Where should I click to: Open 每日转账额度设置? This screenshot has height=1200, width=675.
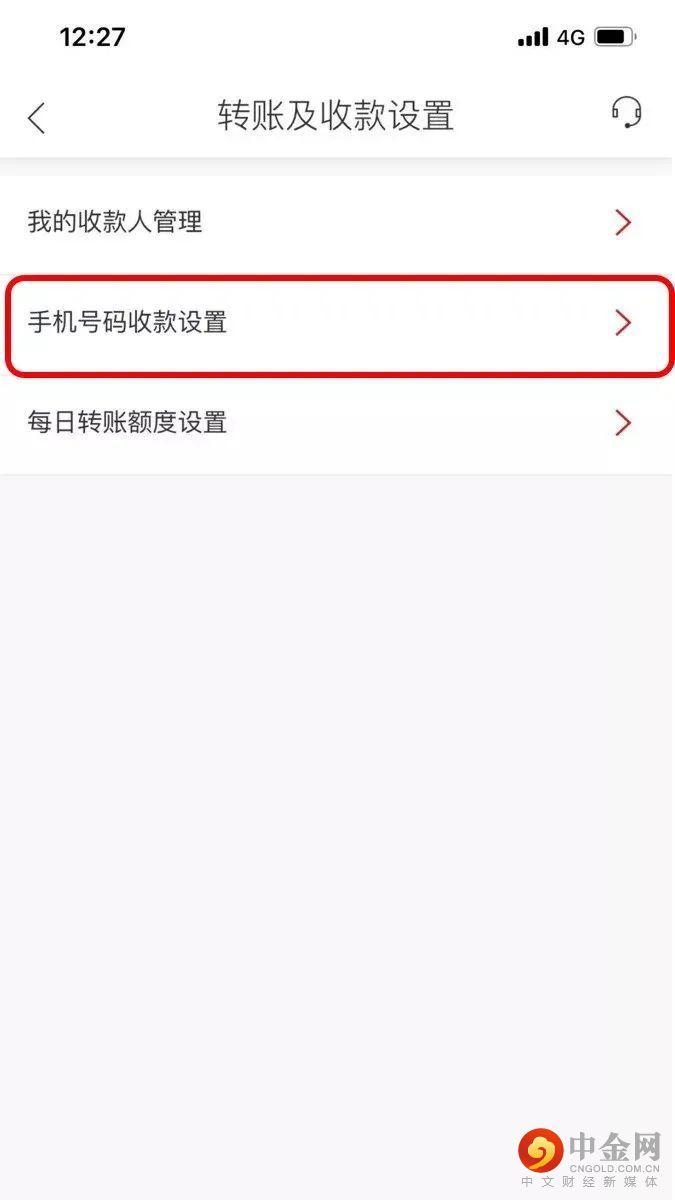336,423
